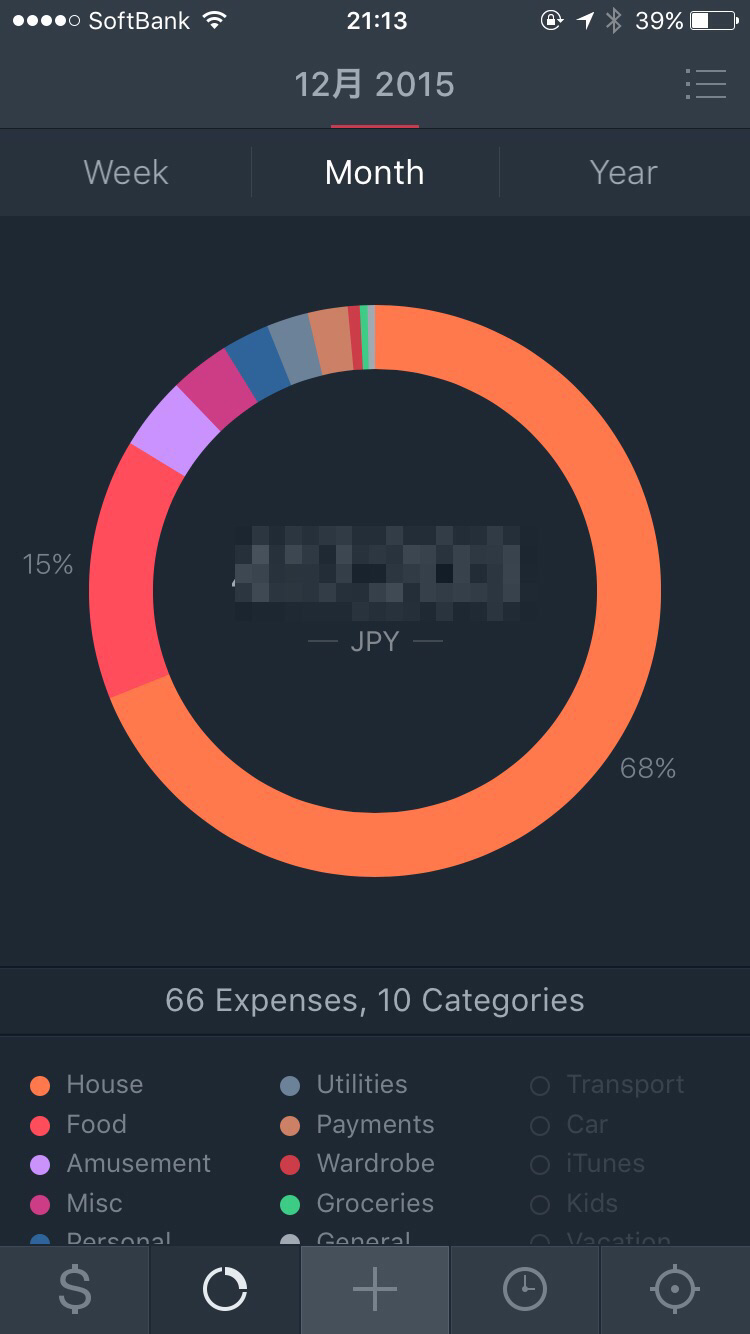Viewport: 750px width, 1334px height.
Task: Select the Month view tab
Action: click(375, 172)
